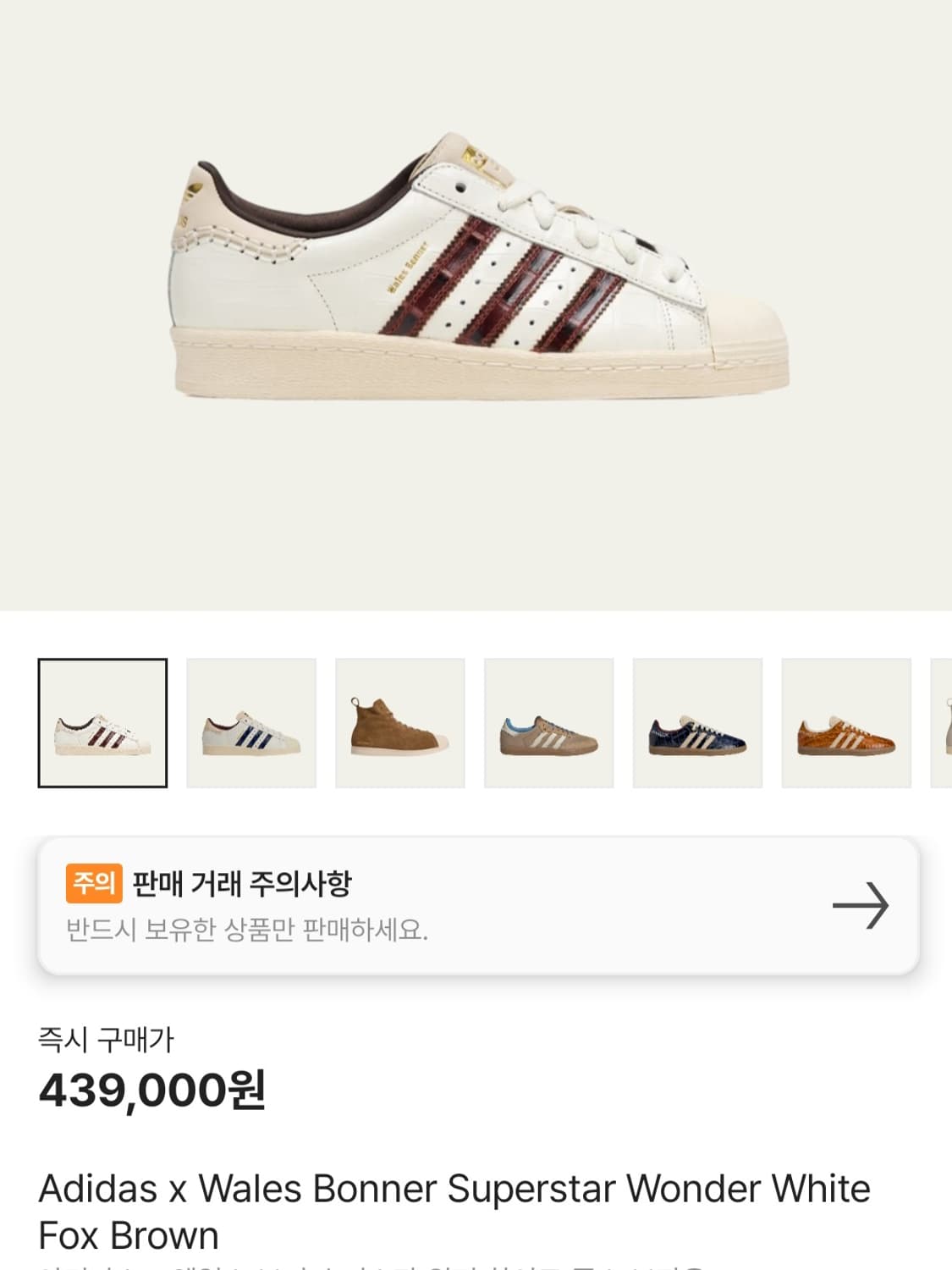The width and height of the screenshot is (952, 1270).
Task: Click the cut-off Korean product name below the title
Action: (338, 1266)
